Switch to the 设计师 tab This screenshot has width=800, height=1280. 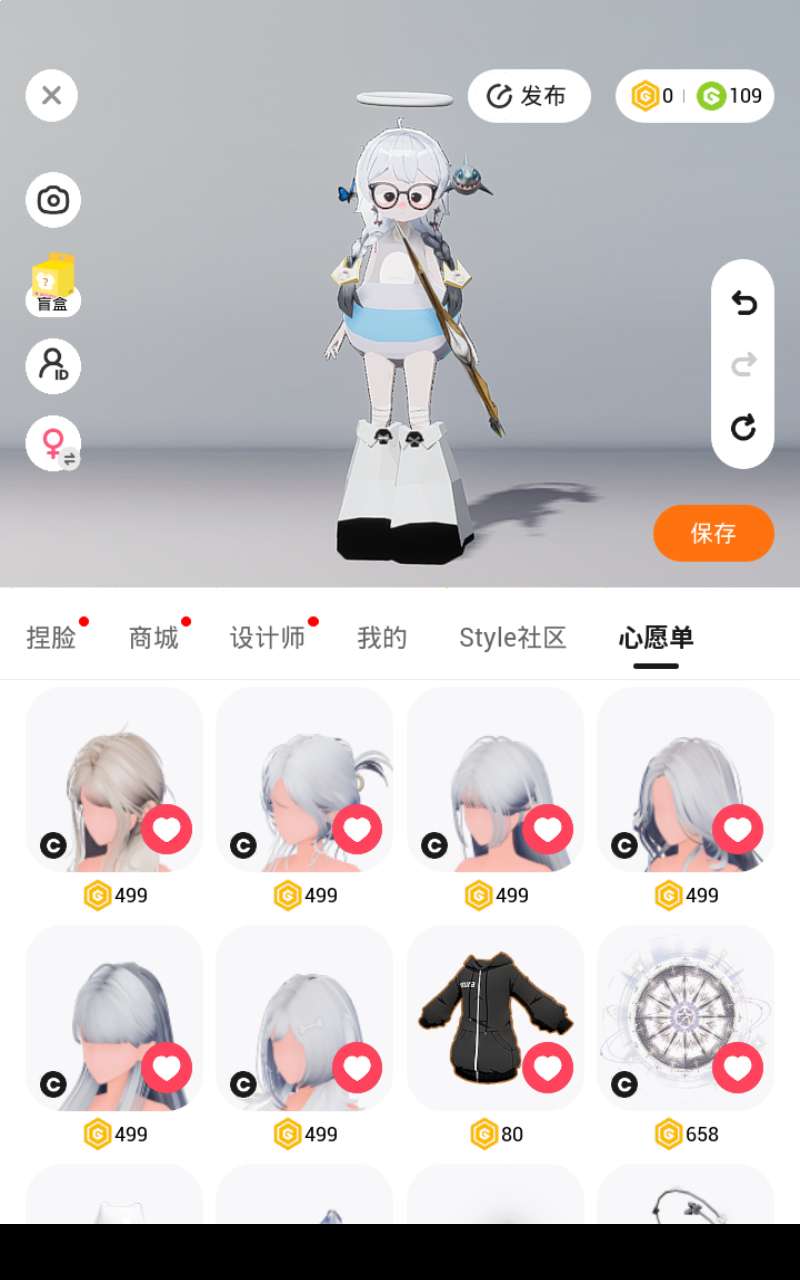coord(267,638)
